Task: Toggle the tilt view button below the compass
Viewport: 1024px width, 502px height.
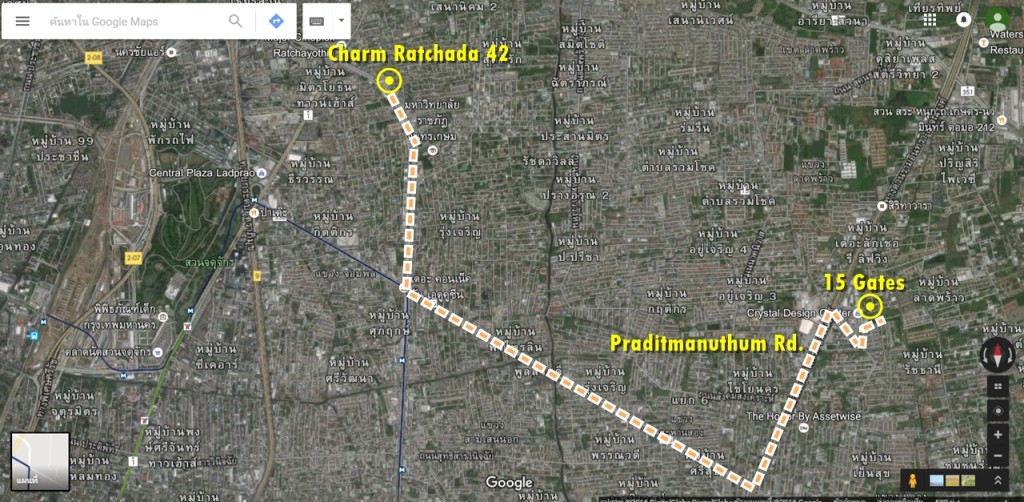Action: 997,386
